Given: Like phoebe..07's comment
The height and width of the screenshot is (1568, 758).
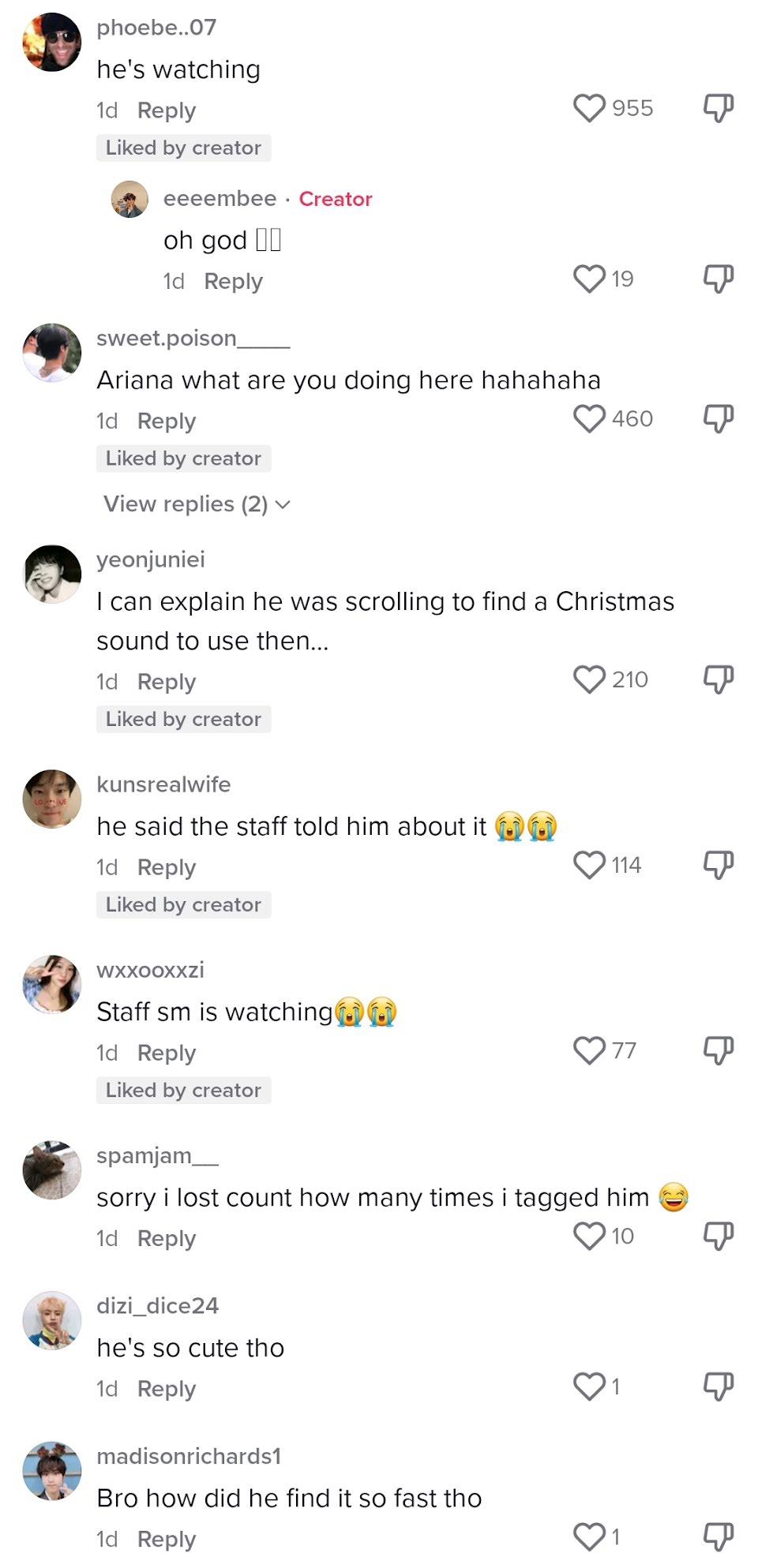Looking at the screenshot, I should (589, 108).
